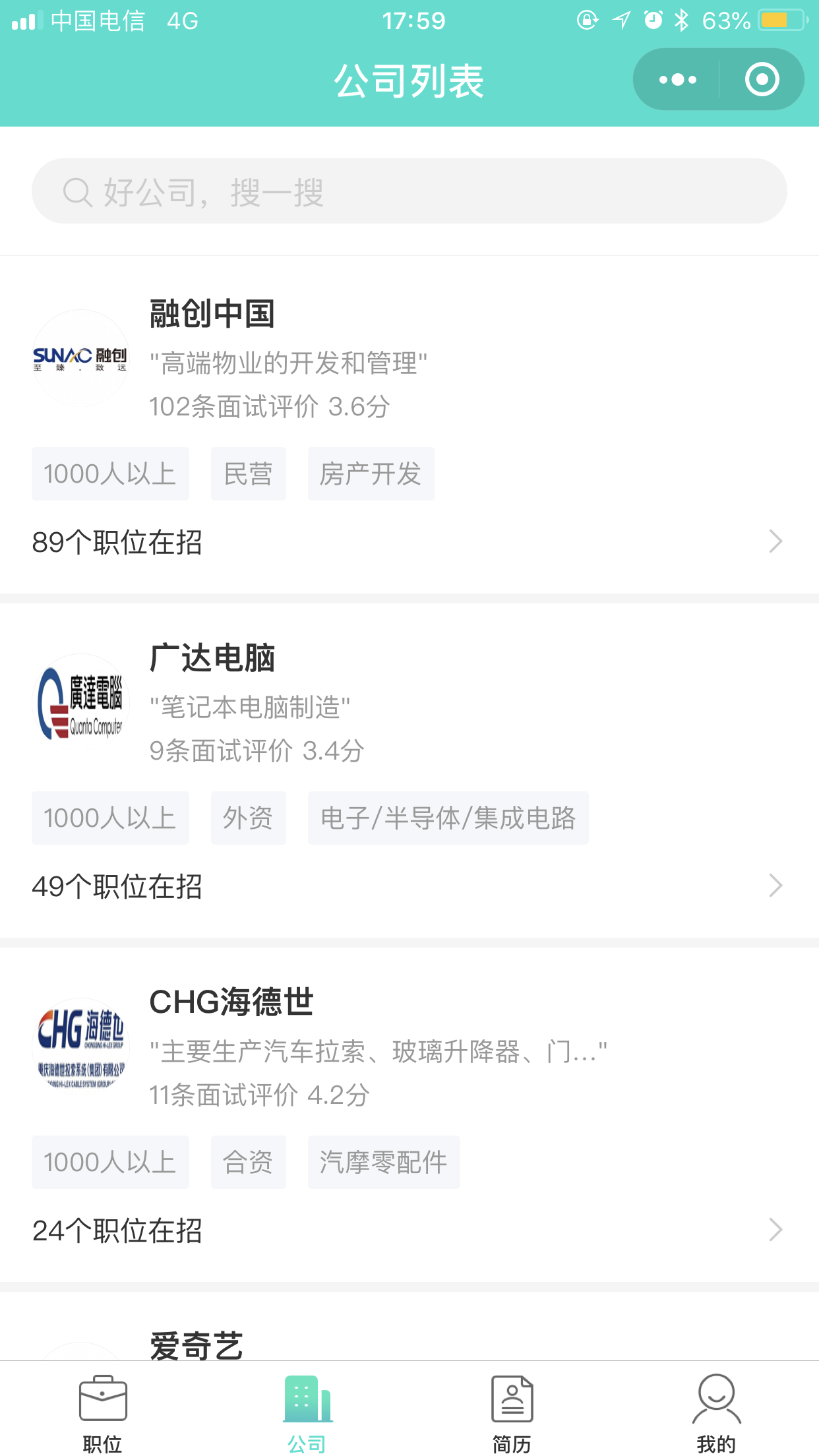View 24个职位在招 for CHG海德世
This screenshot has width=819, height=1456.
409,1230
